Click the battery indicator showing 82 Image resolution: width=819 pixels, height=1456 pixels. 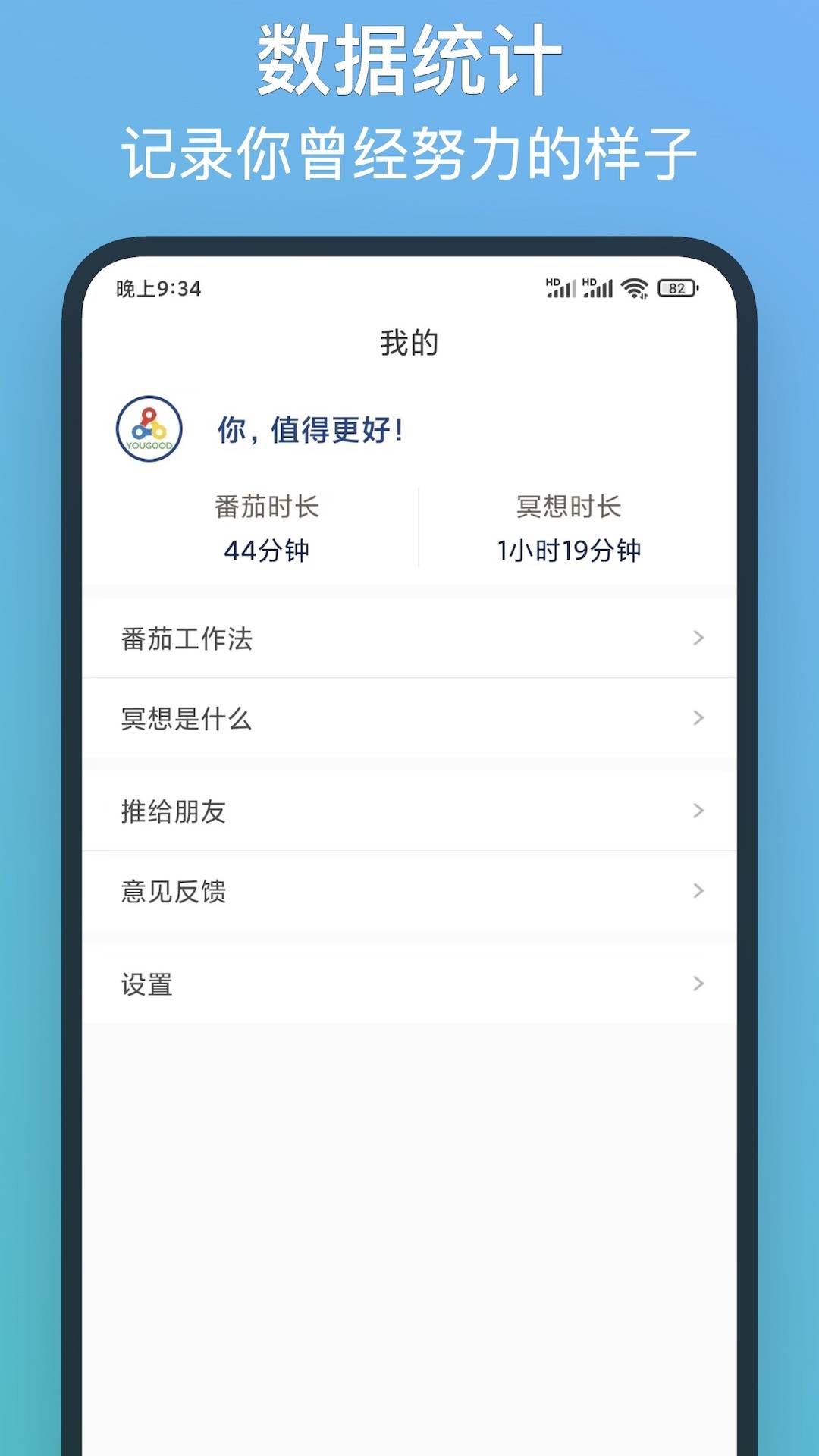point(677,287)
